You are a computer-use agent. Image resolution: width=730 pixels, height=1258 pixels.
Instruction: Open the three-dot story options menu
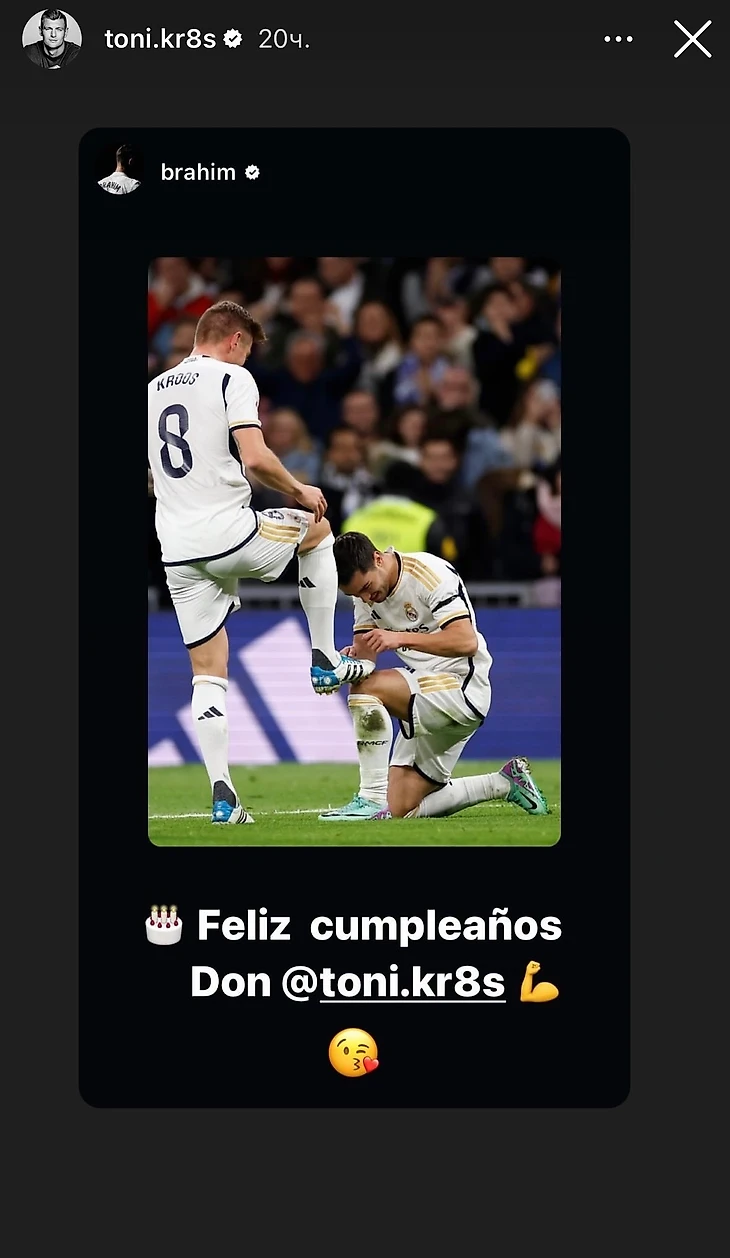618,40
